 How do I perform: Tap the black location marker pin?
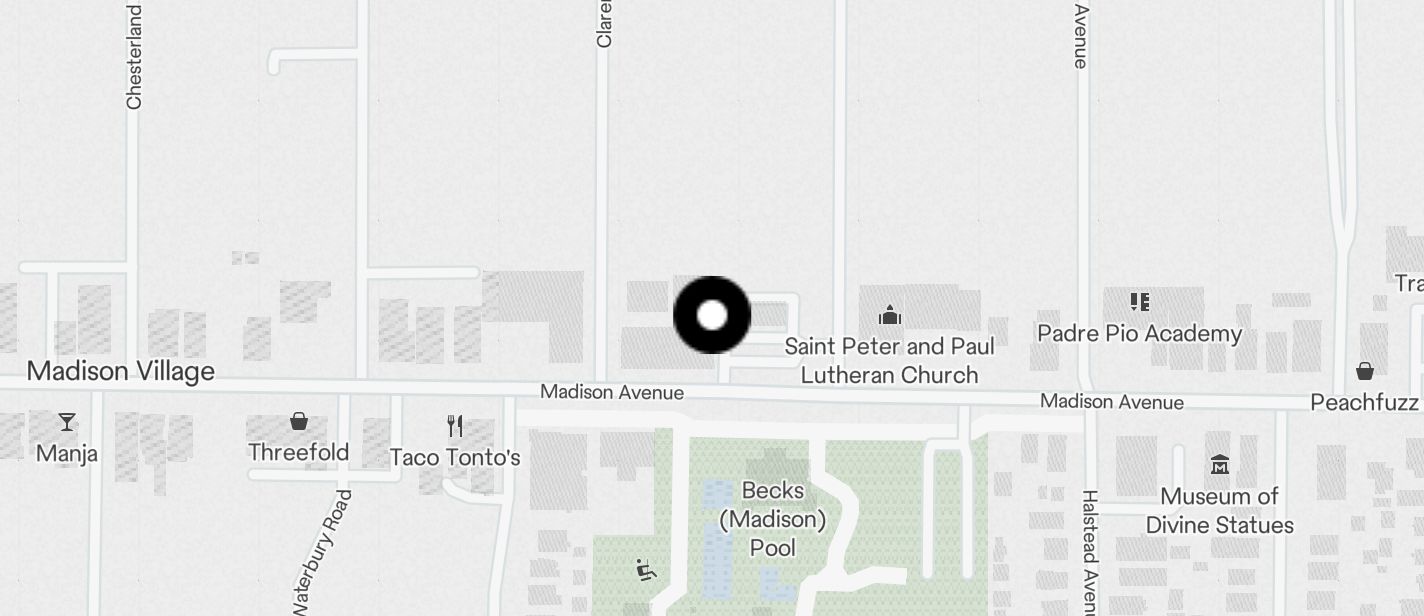pyautogui.click(x=712, y=315)
